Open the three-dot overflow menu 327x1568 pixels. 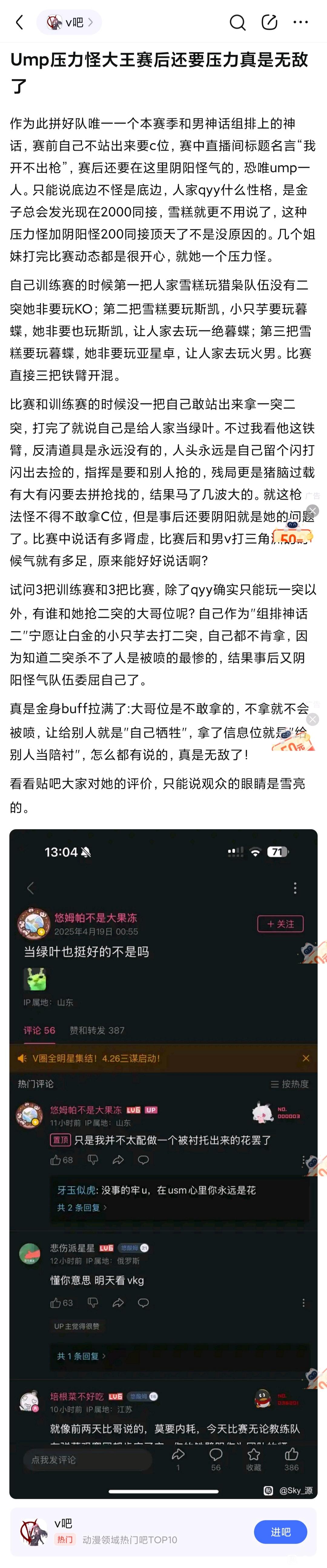pyautogui.click(x=301, y=22)
